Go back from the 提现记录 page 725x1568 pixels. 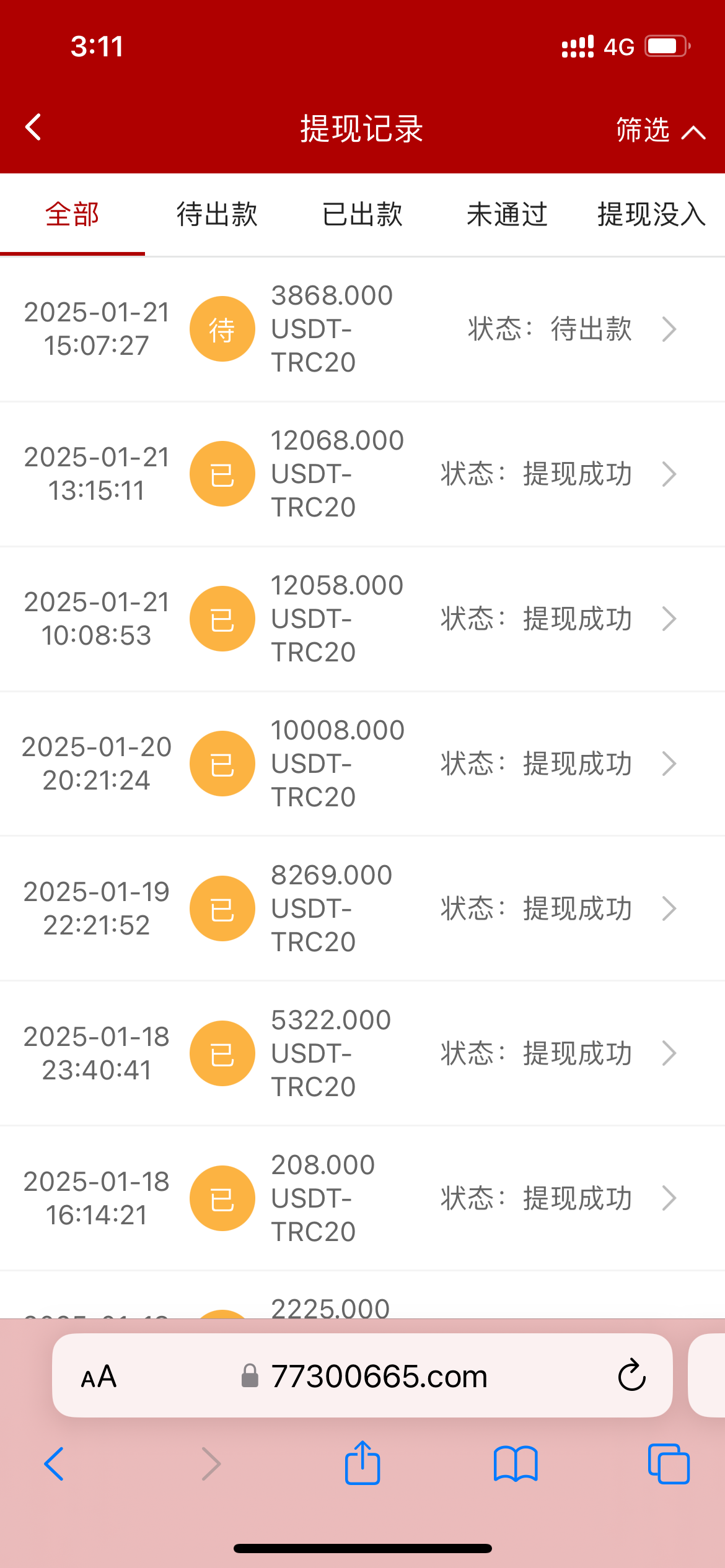[33, 128]
